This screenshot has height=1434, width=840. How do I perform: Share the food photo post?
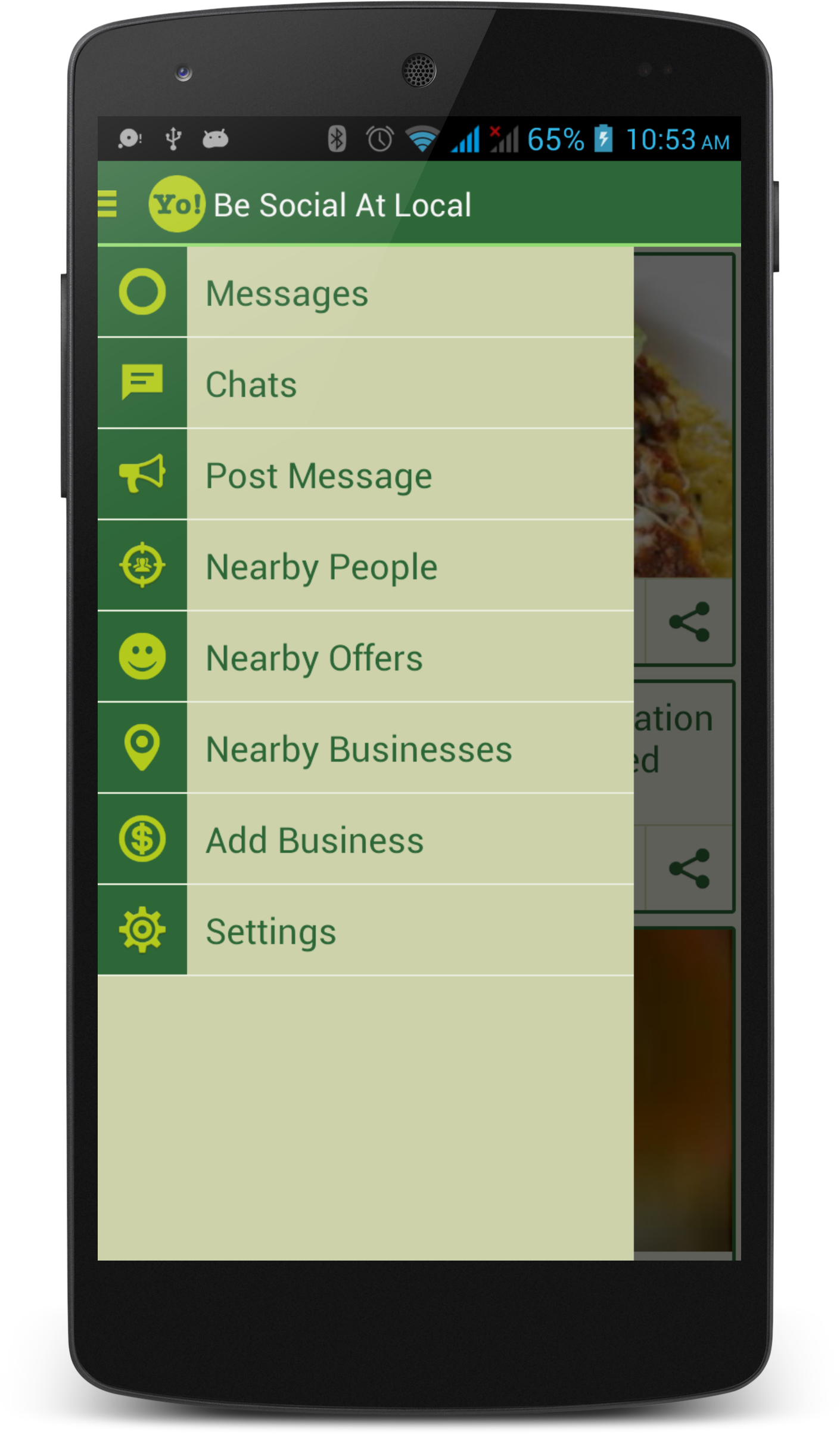click(x=689, y=622)
